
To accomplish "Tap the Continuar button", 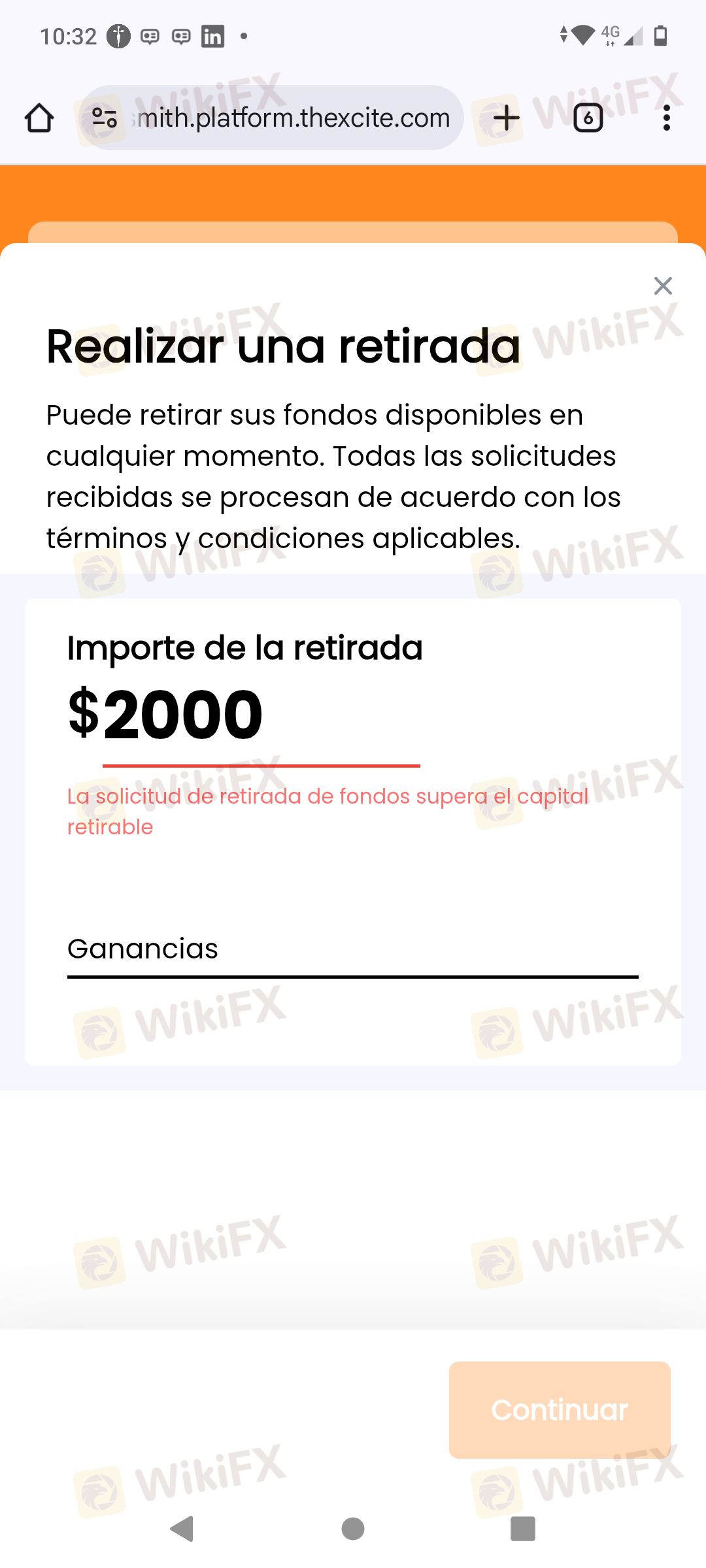I will coord(560,1410).
